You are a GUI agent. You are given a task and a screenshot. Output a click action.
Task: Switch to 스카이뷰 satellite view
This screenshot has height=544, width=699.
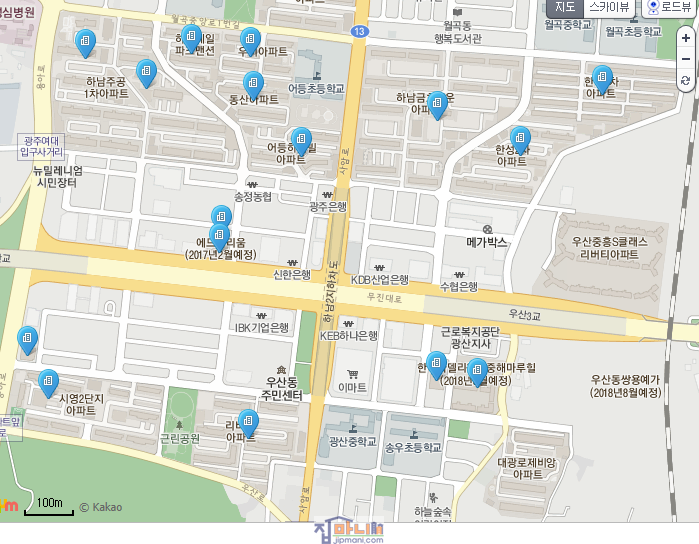[609, 7]
